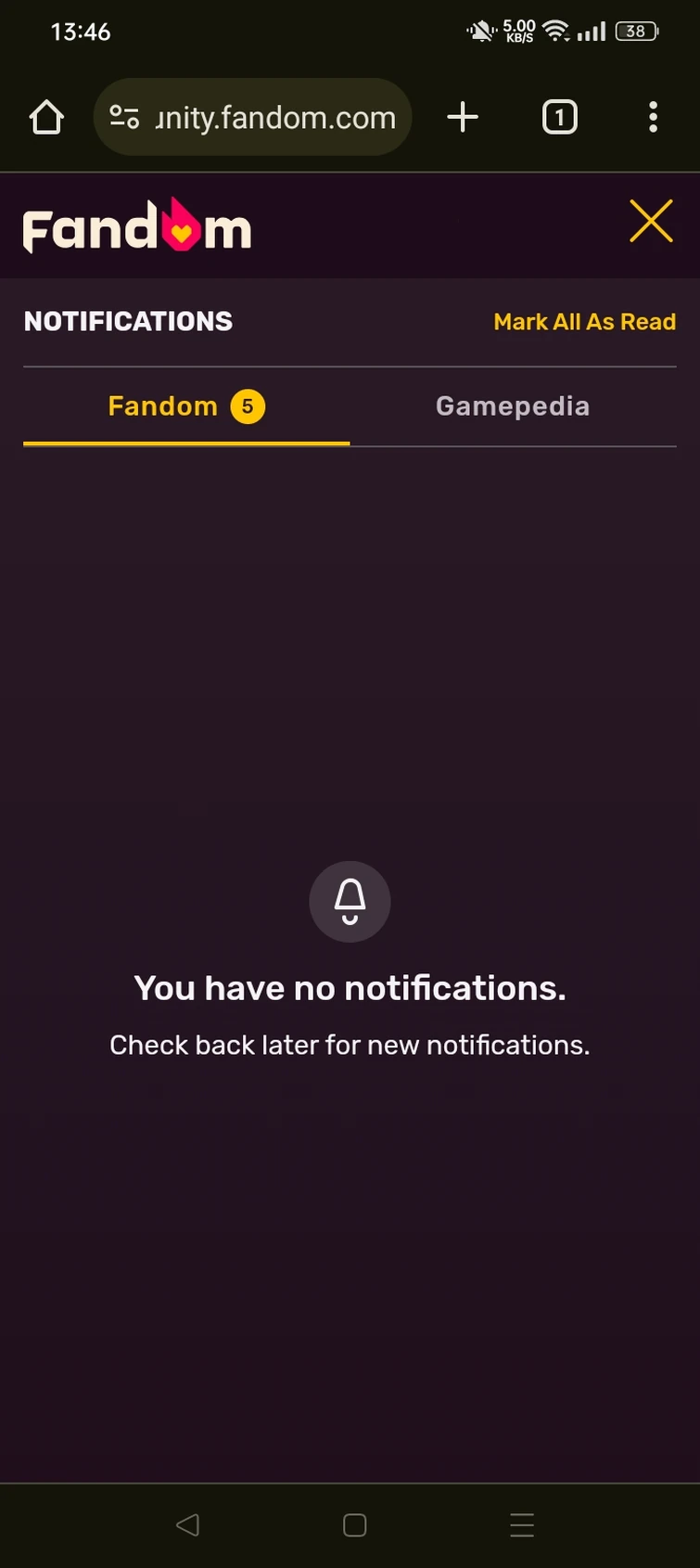The image size is (700, 1568).
Task: Tap the fandom.com address bar
Action: (275, 118)
